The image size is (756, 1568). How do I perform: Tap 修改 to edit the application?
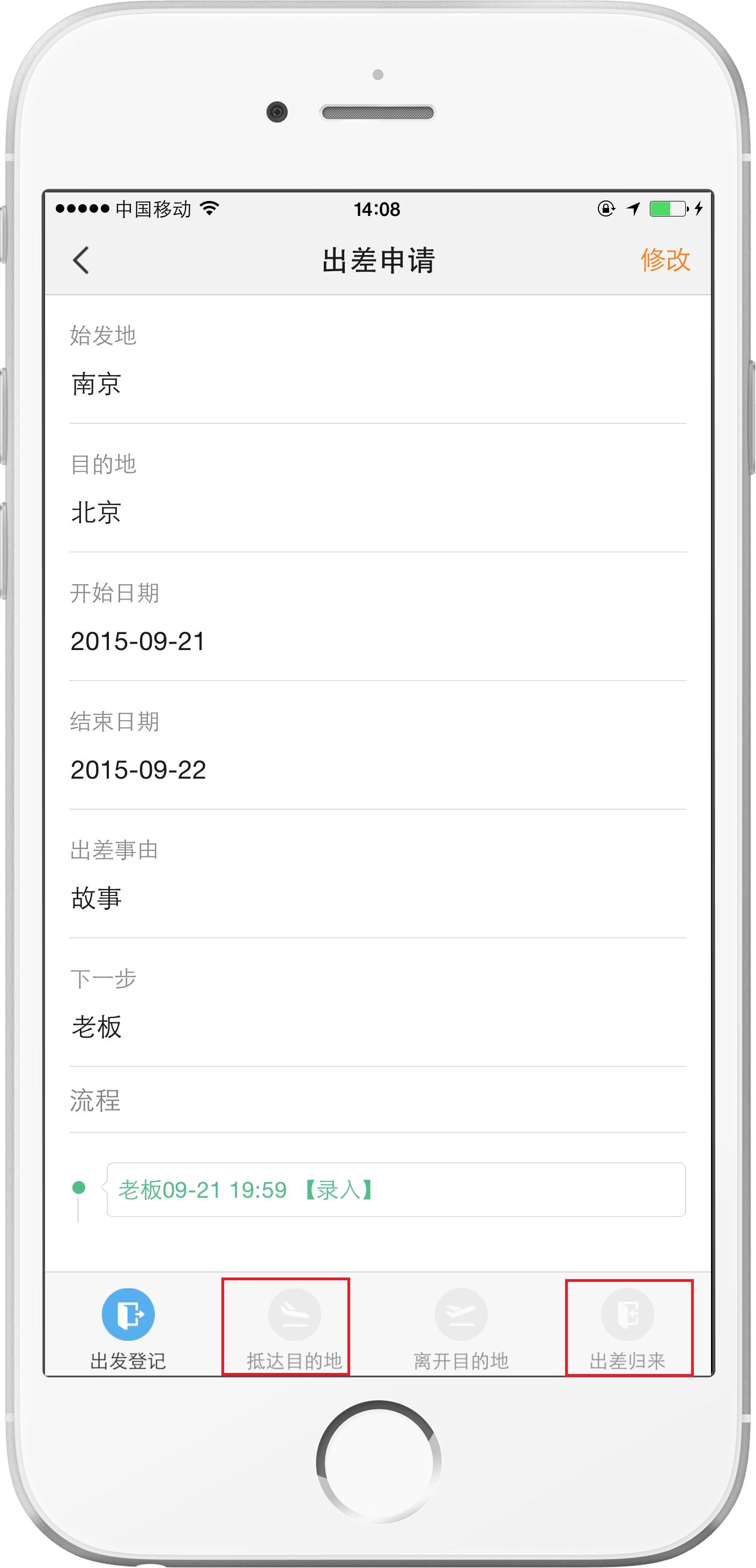click(665, 260)
